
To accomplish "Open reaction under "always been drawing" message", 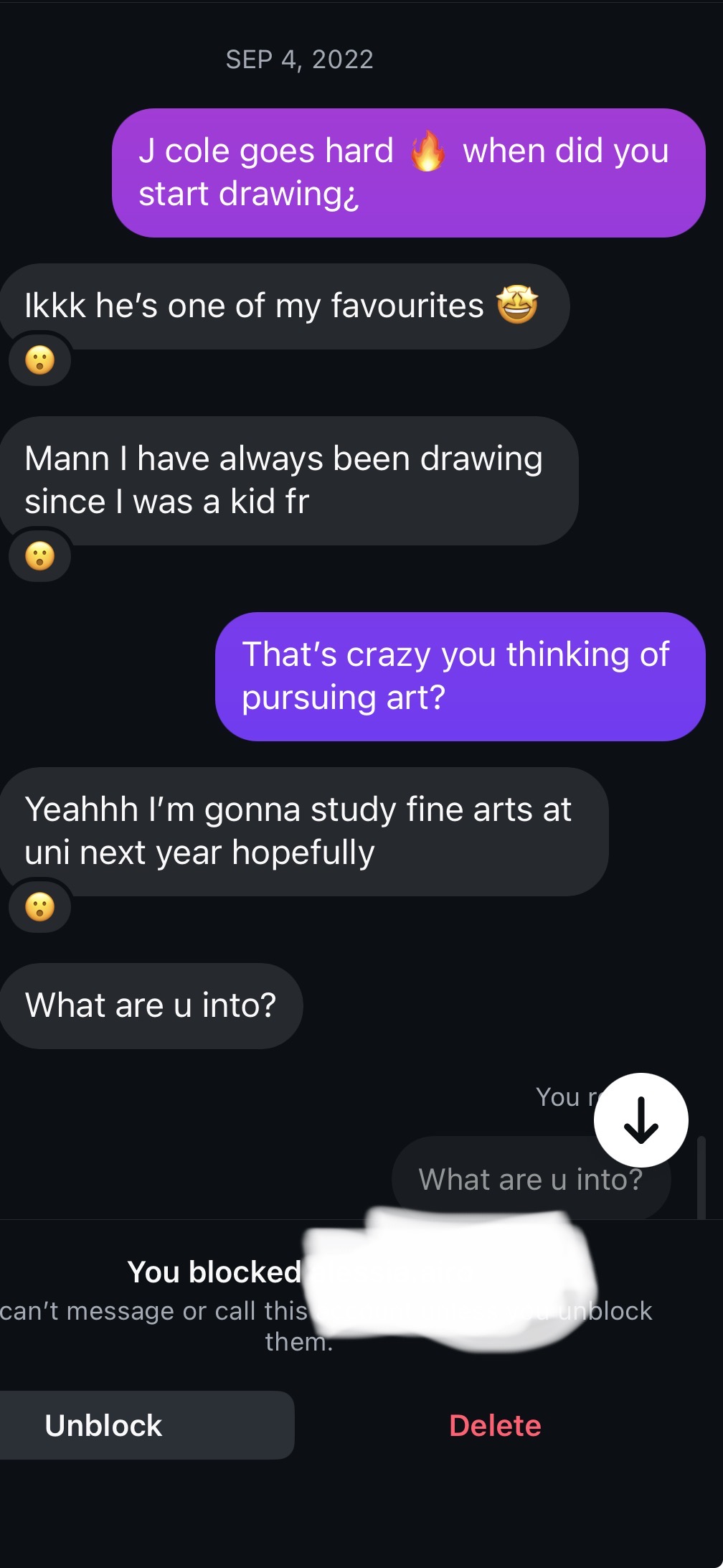I will click(40, 556).
